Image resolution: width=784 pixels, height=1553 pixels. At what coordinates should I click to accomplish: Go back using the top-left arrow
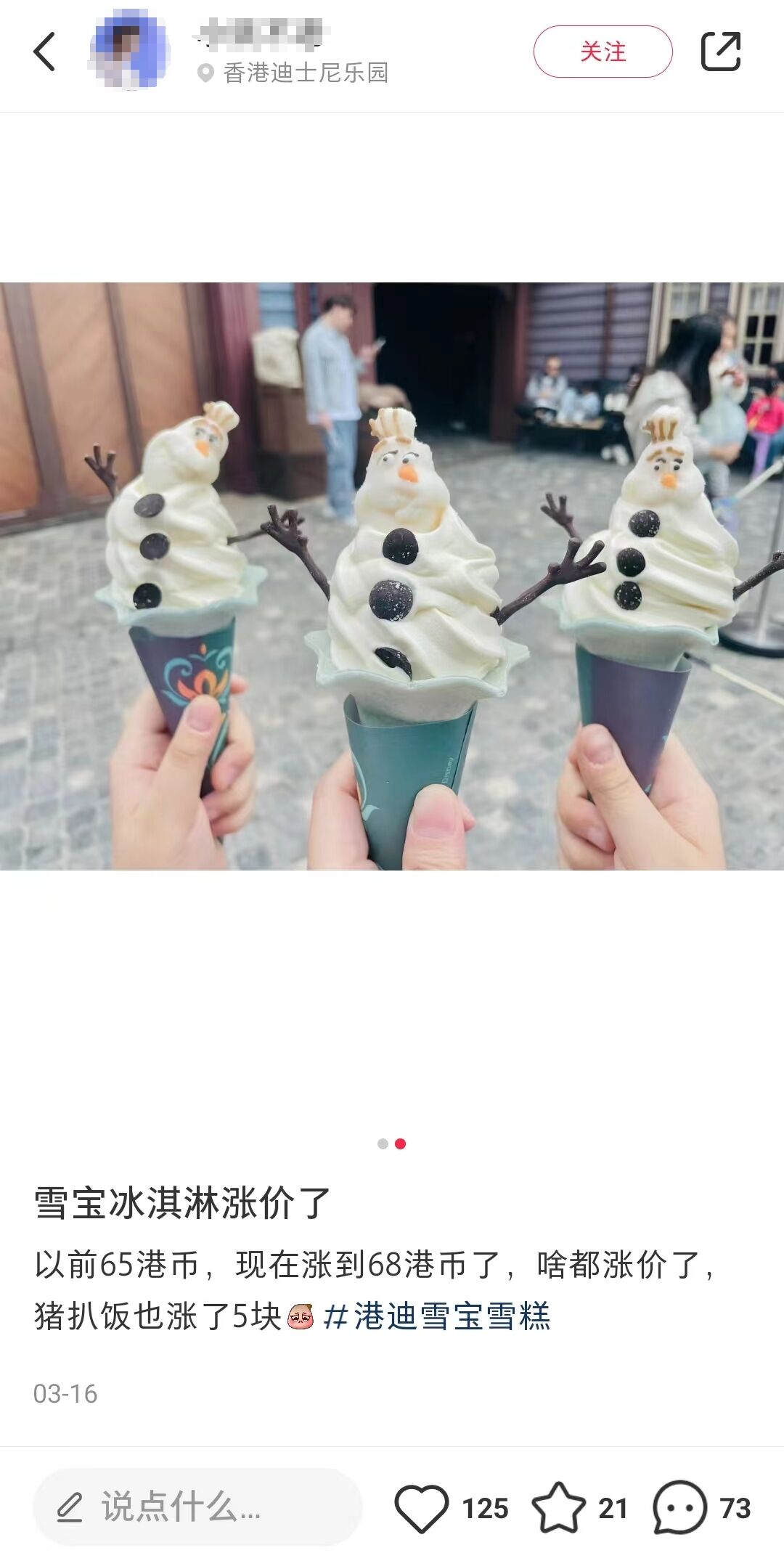tap(44, 52)
